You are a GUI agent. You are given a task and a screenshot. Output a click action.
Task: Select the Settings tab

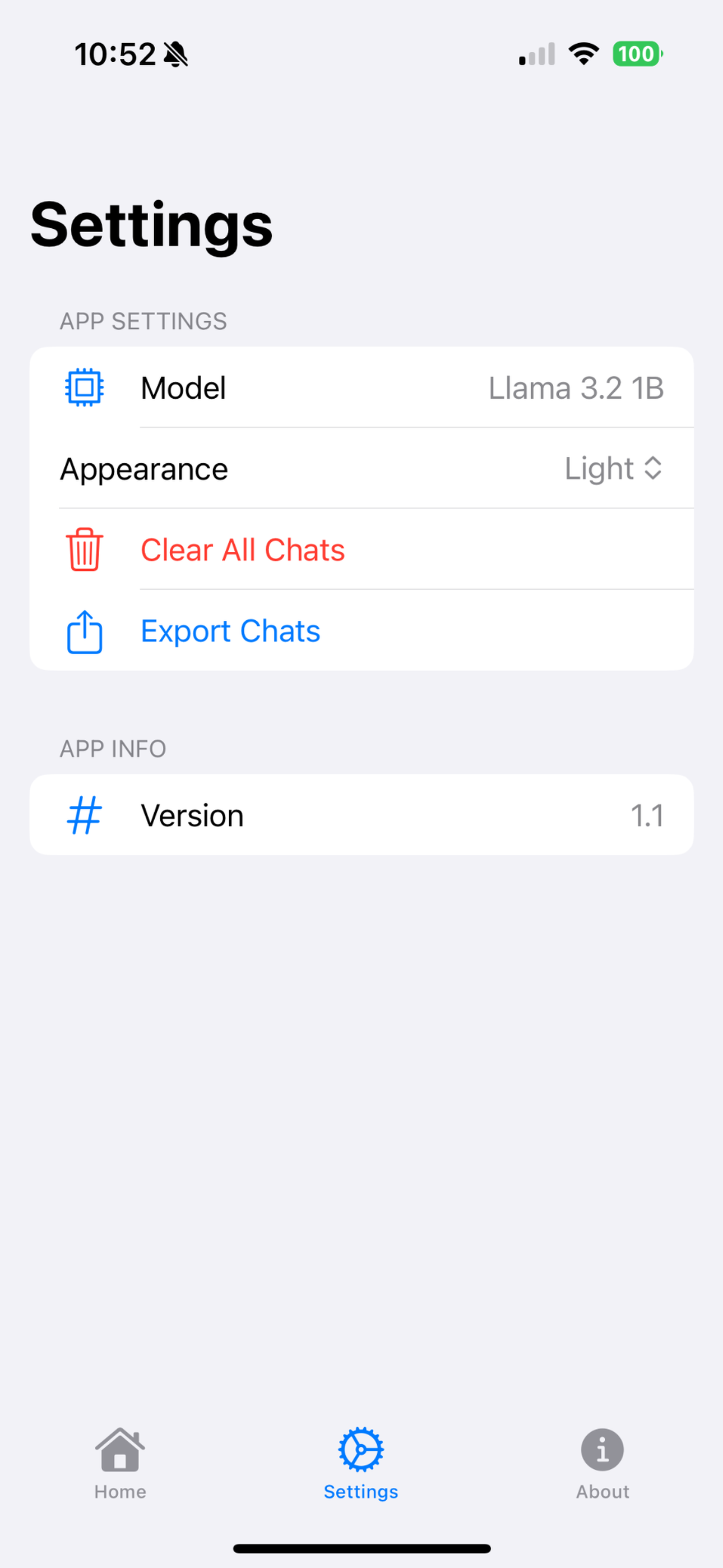(x=361, y=1462)
